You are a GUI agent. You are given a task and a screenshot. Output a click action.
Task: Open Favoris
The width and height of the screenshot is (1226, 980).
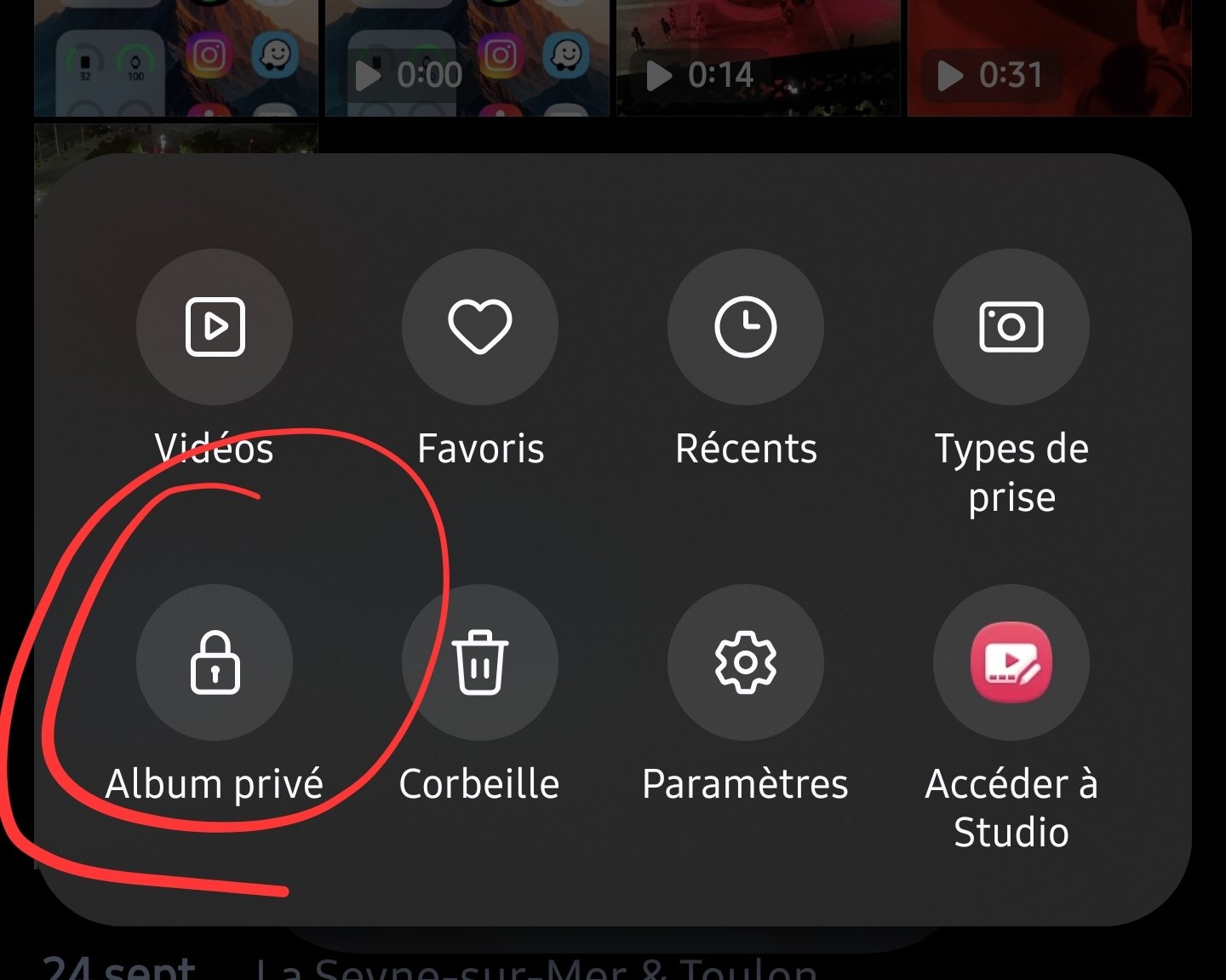click(x=480, y=327)
